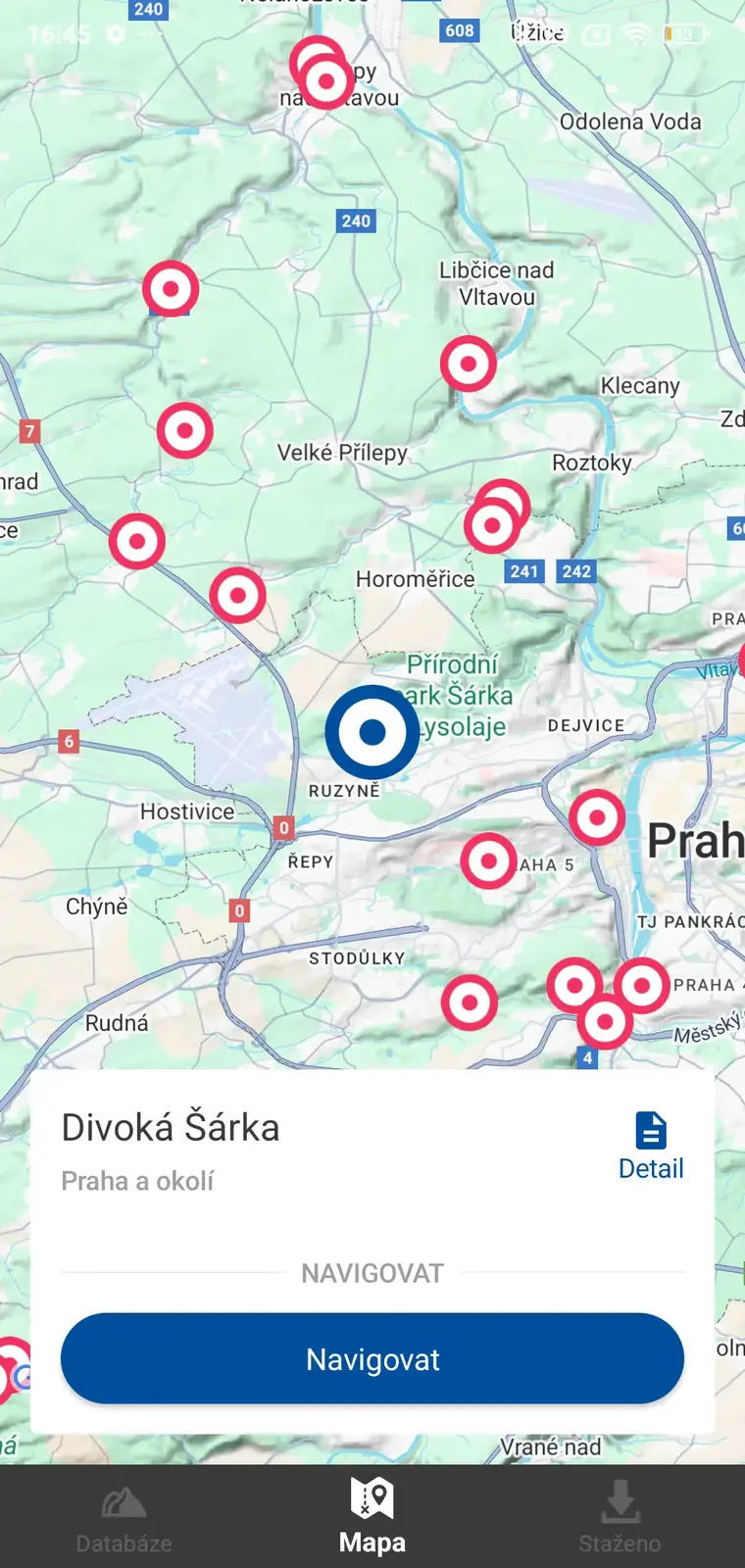Select the Mapa tab
Image resolution: width=745 pixels, height=1568 pixels.
[x=372, y=1517]
